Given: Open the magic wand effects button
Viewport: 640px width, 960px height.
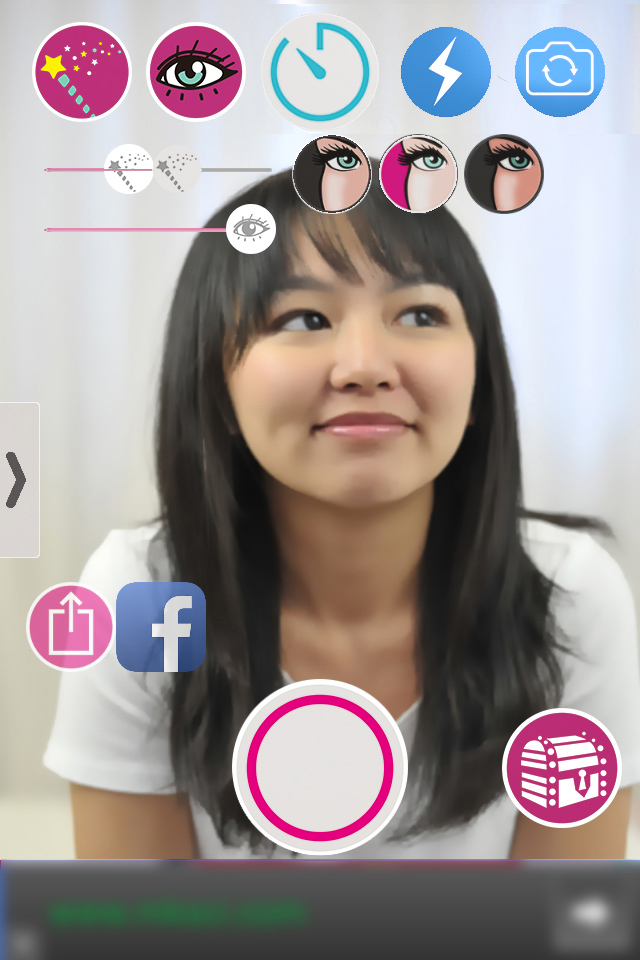Looking at the screenshot, I should coord(82,72).
